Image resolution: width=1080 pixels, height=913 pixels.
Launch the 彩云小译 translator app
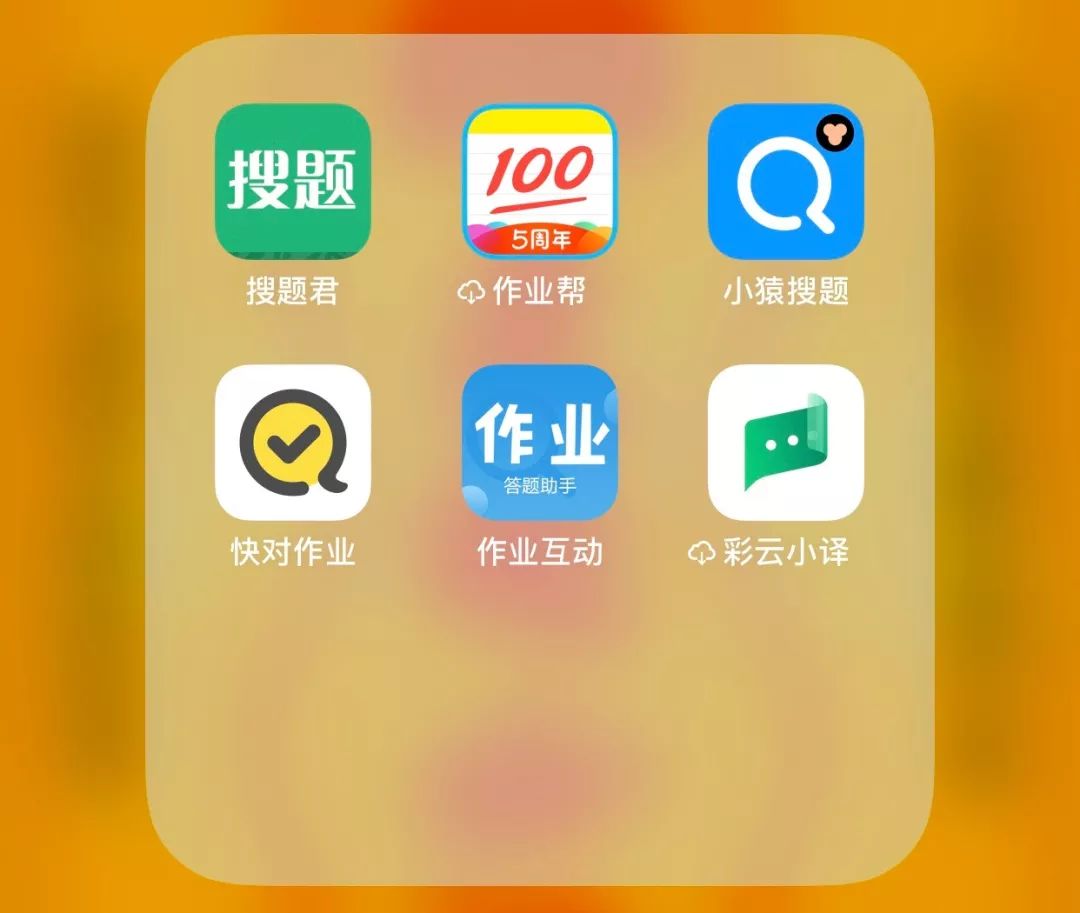point(785,443)
